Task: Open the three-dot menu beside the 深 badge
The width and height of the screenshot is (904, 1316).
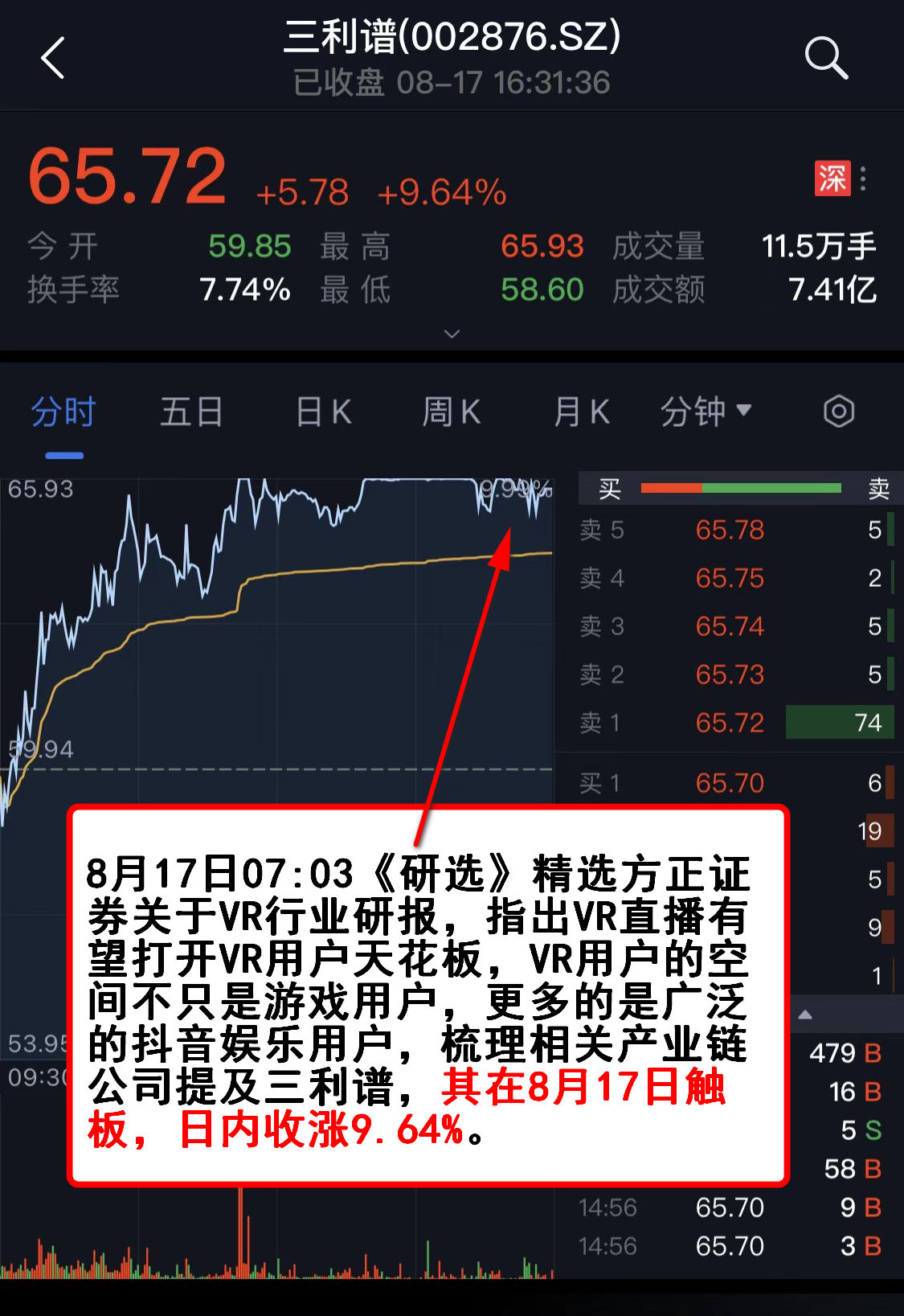Action: coord(864,178)
